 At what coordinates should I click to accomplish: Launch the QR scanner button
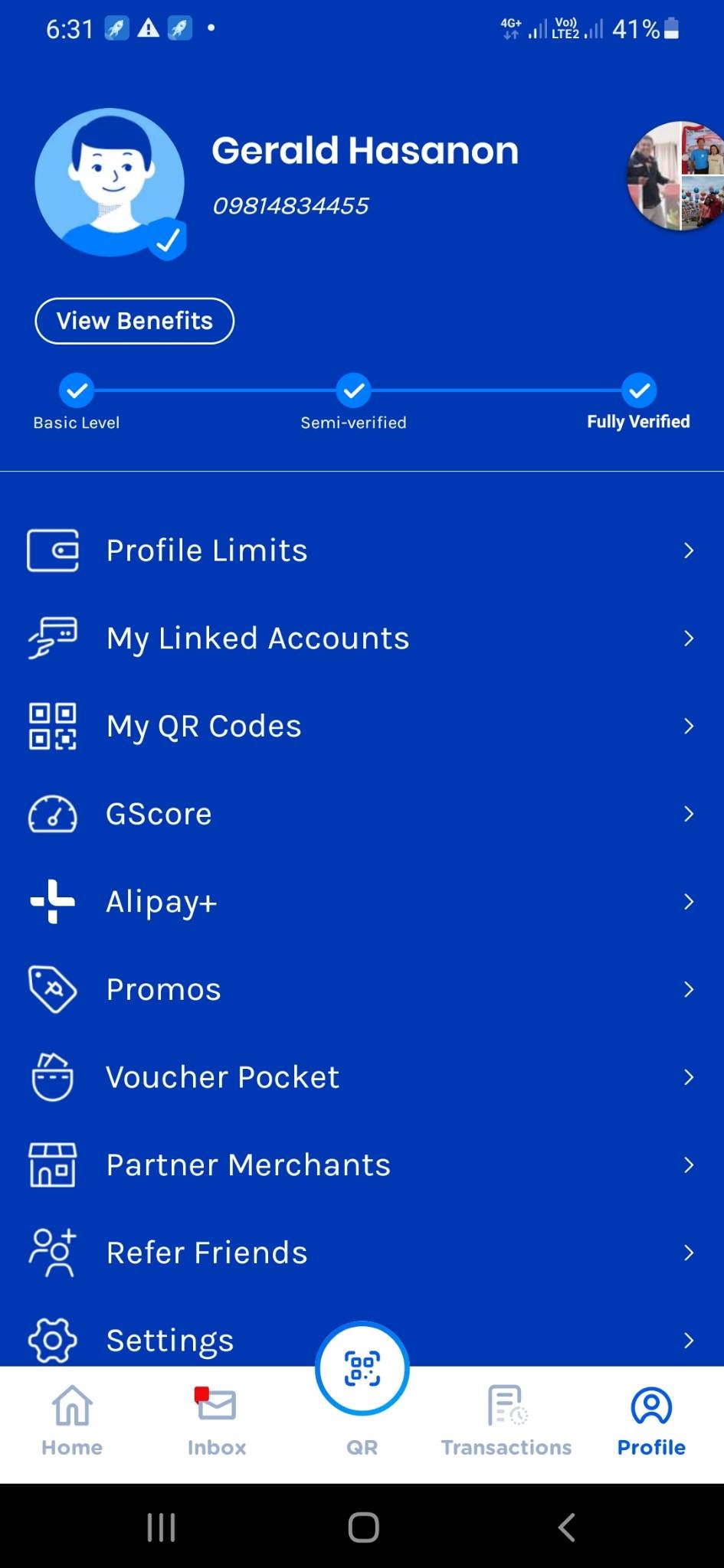tap(362, 1369)
